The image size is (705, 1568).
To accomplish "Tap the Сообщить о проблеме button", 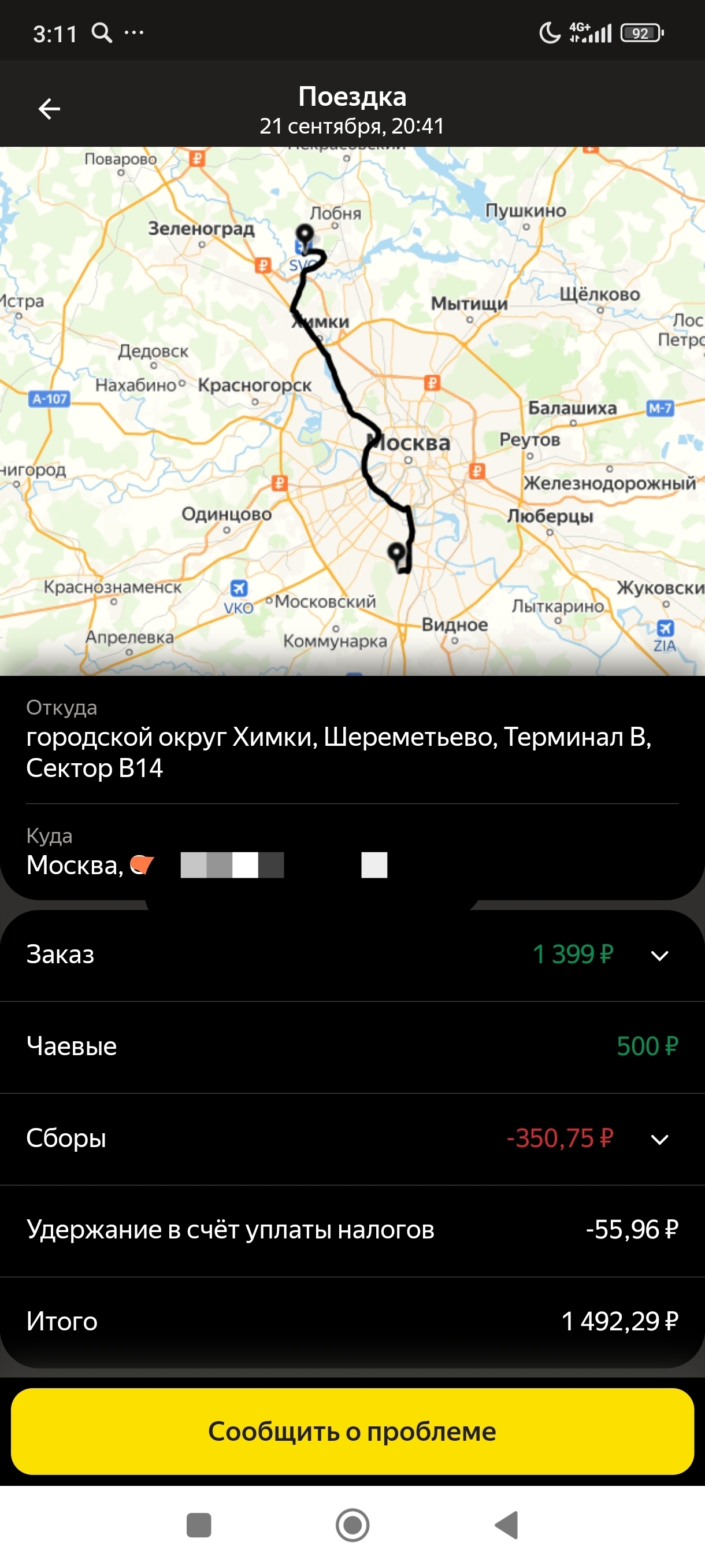I will (352, 1431).
